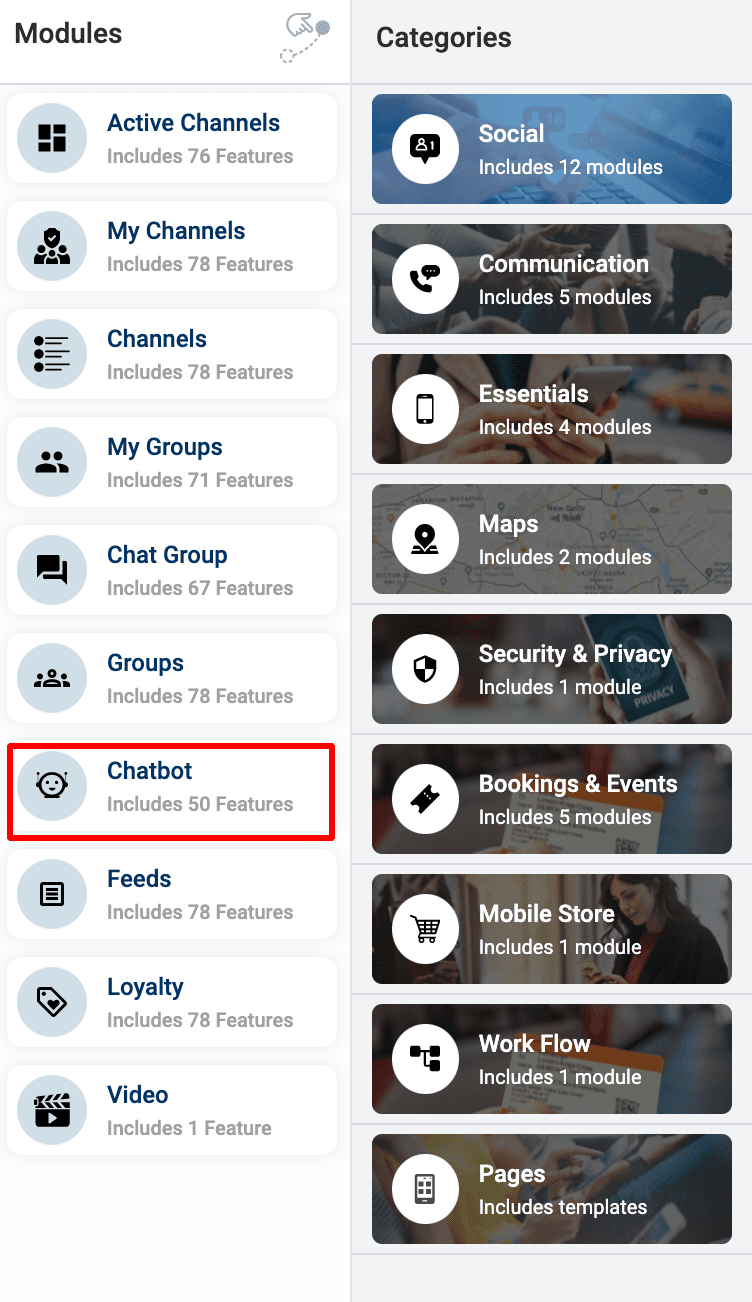View the Maps category

tap(551, 539)
